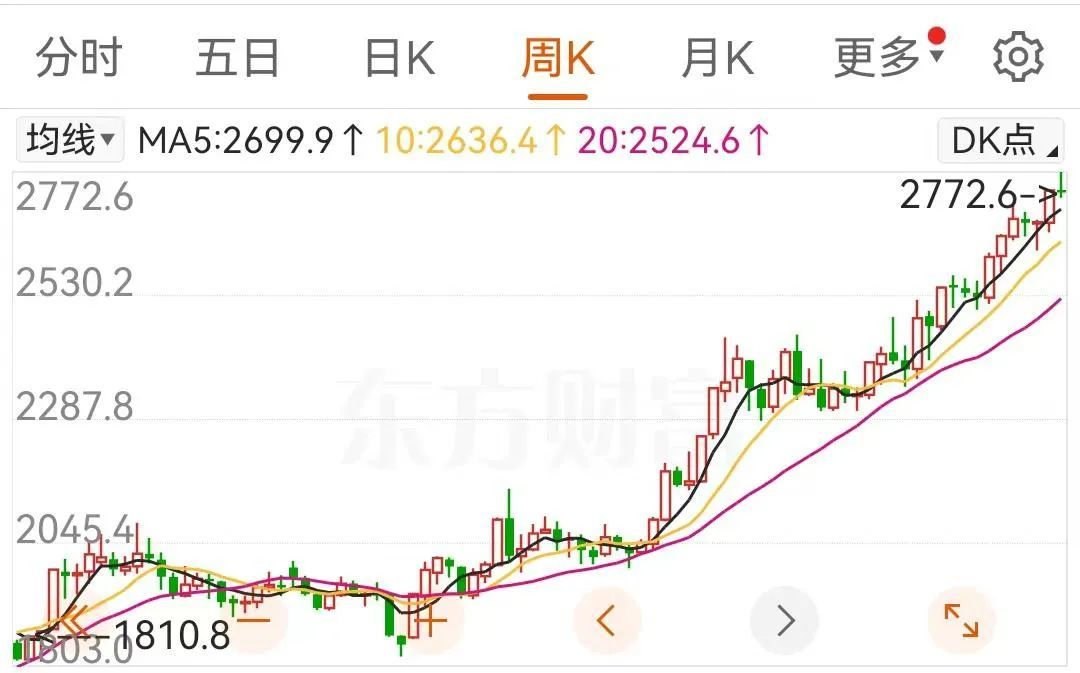Switch to the 周K tab
This screenshot has height=673, width=1080.
click(558, 57)
